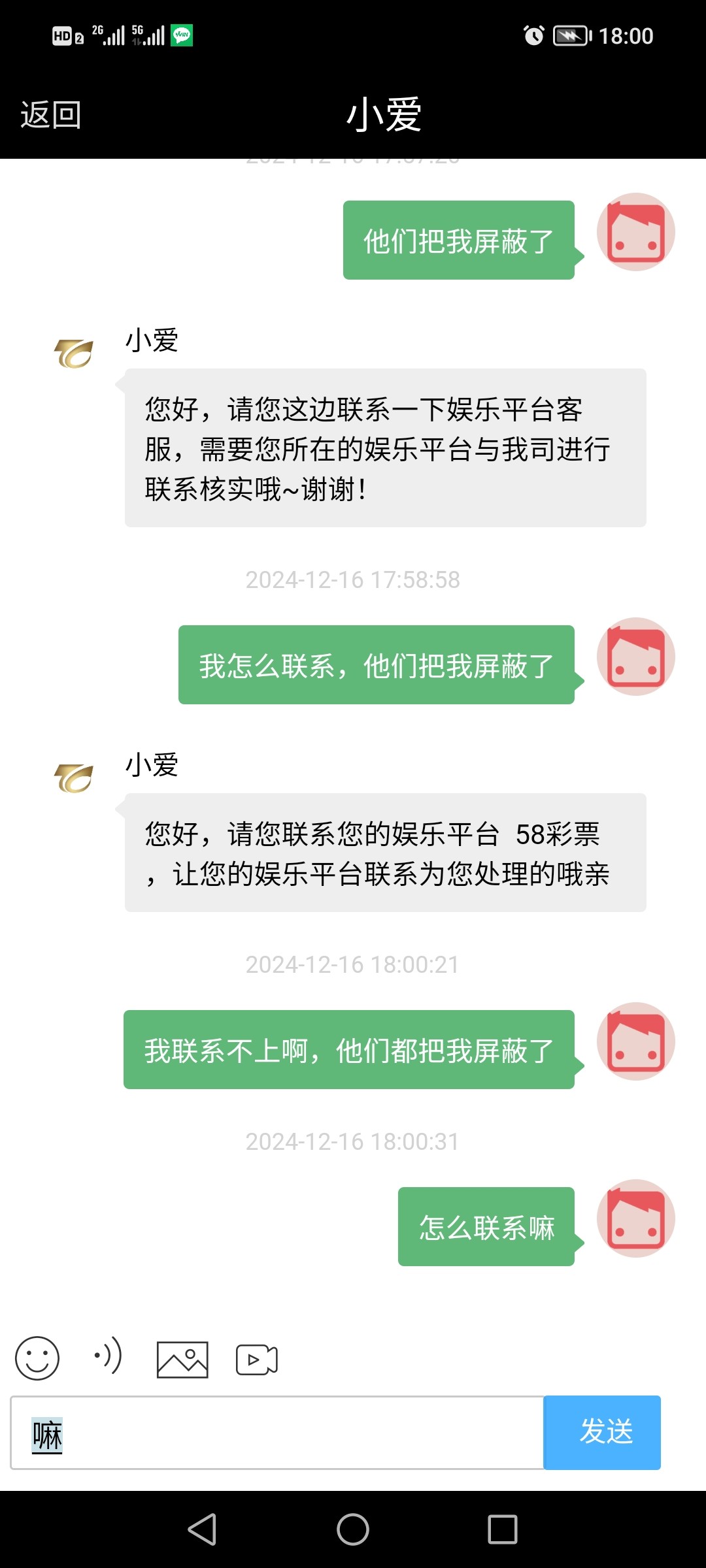This screenshot has height=1568, width=706.
Task: Tap 返回 to leave the chat
Action: pyautogui.click(x=50, y=115)
